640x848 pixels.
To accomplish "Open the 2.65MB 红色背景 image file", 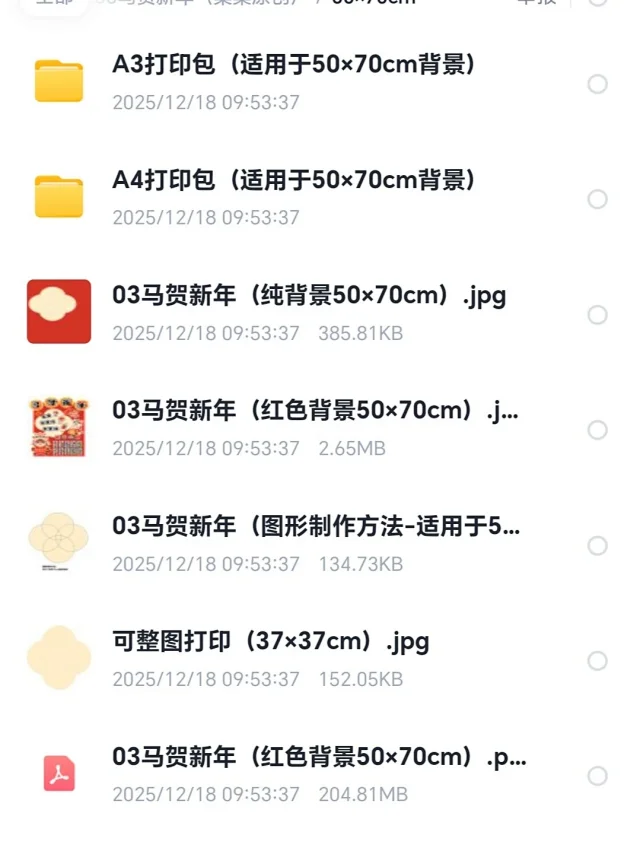I will click(x=315, y=411).
